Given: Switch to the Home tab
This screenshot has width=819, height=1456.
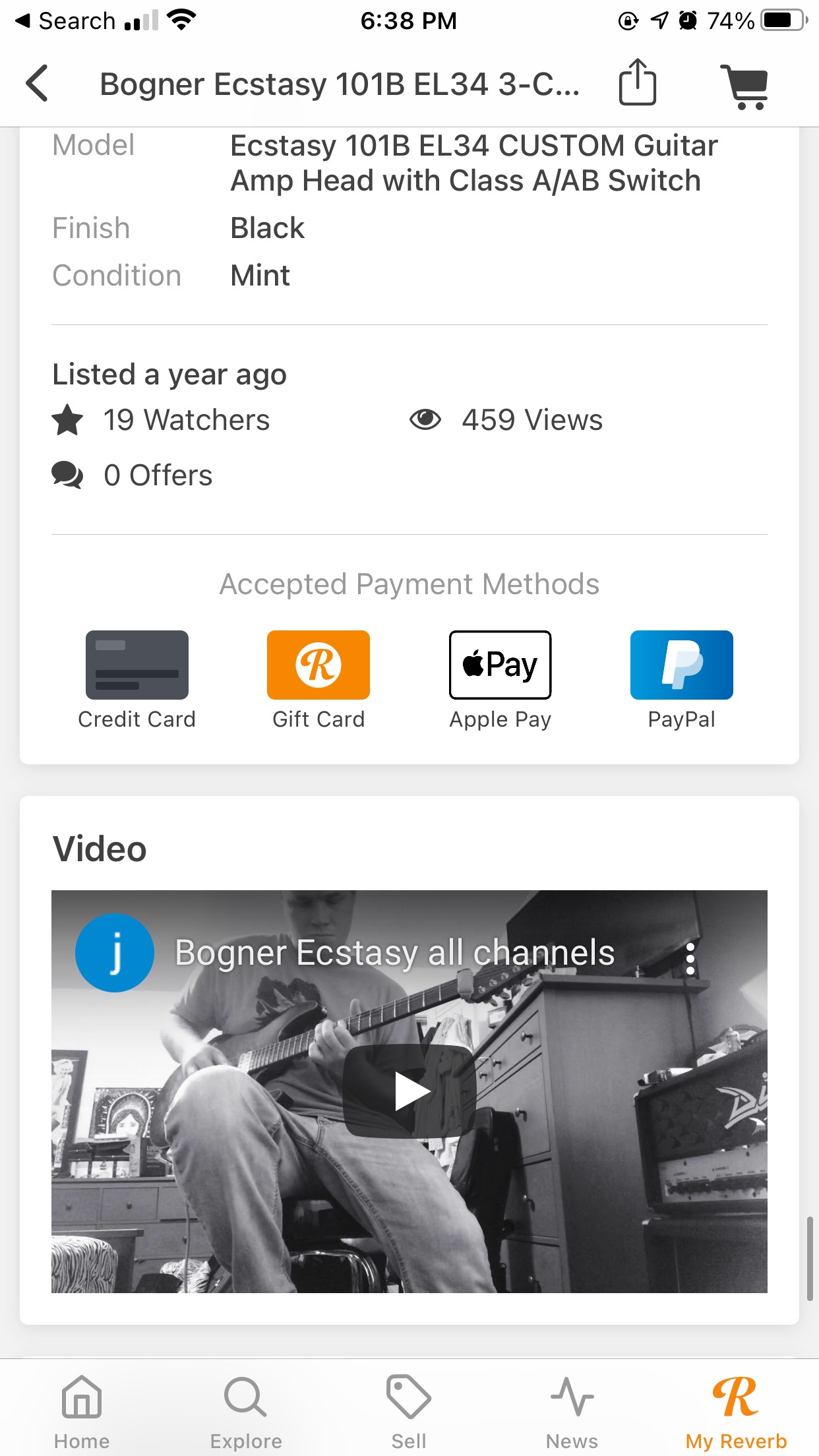Looking at the screenshot, I should (x=82, y=1412).
